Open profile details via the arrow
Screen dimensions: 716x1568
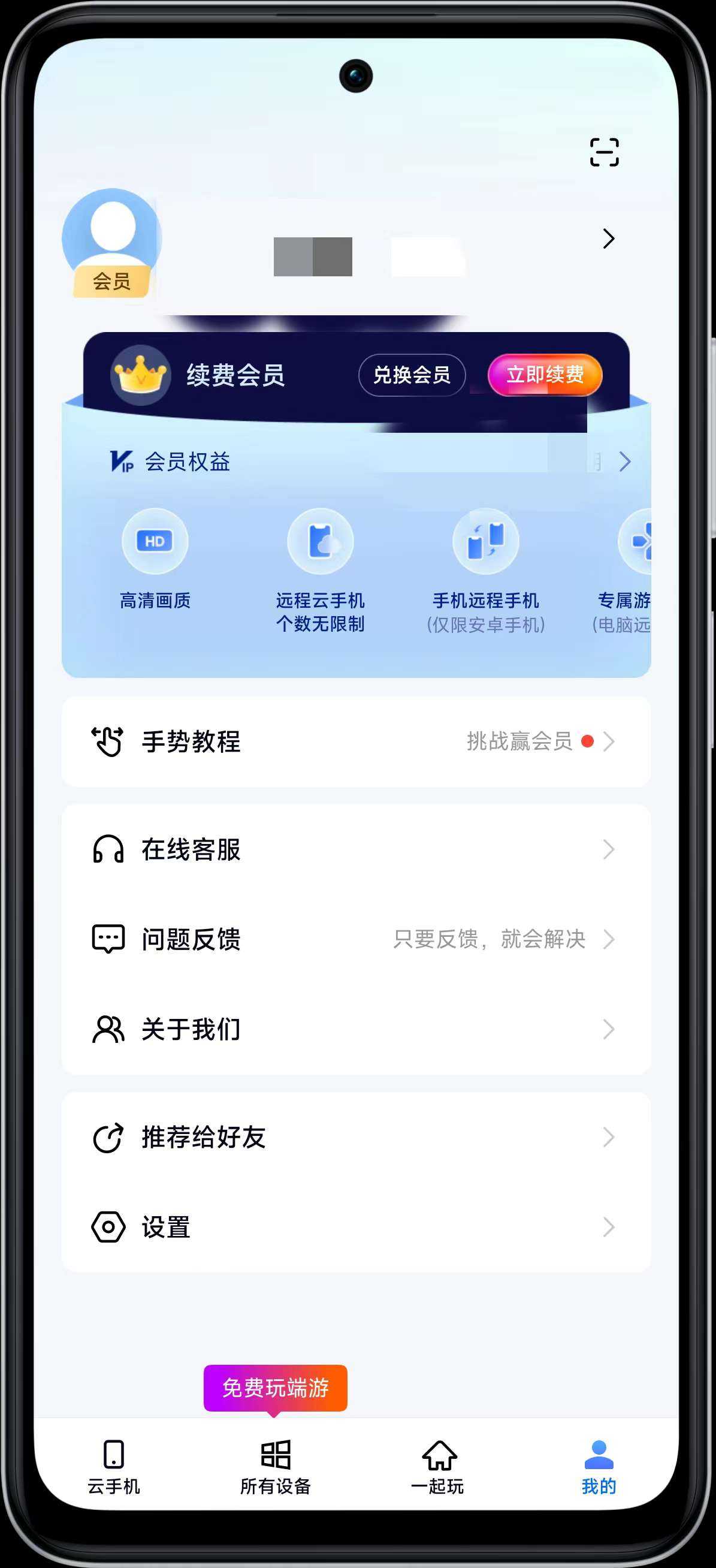[x=608, y=239]
